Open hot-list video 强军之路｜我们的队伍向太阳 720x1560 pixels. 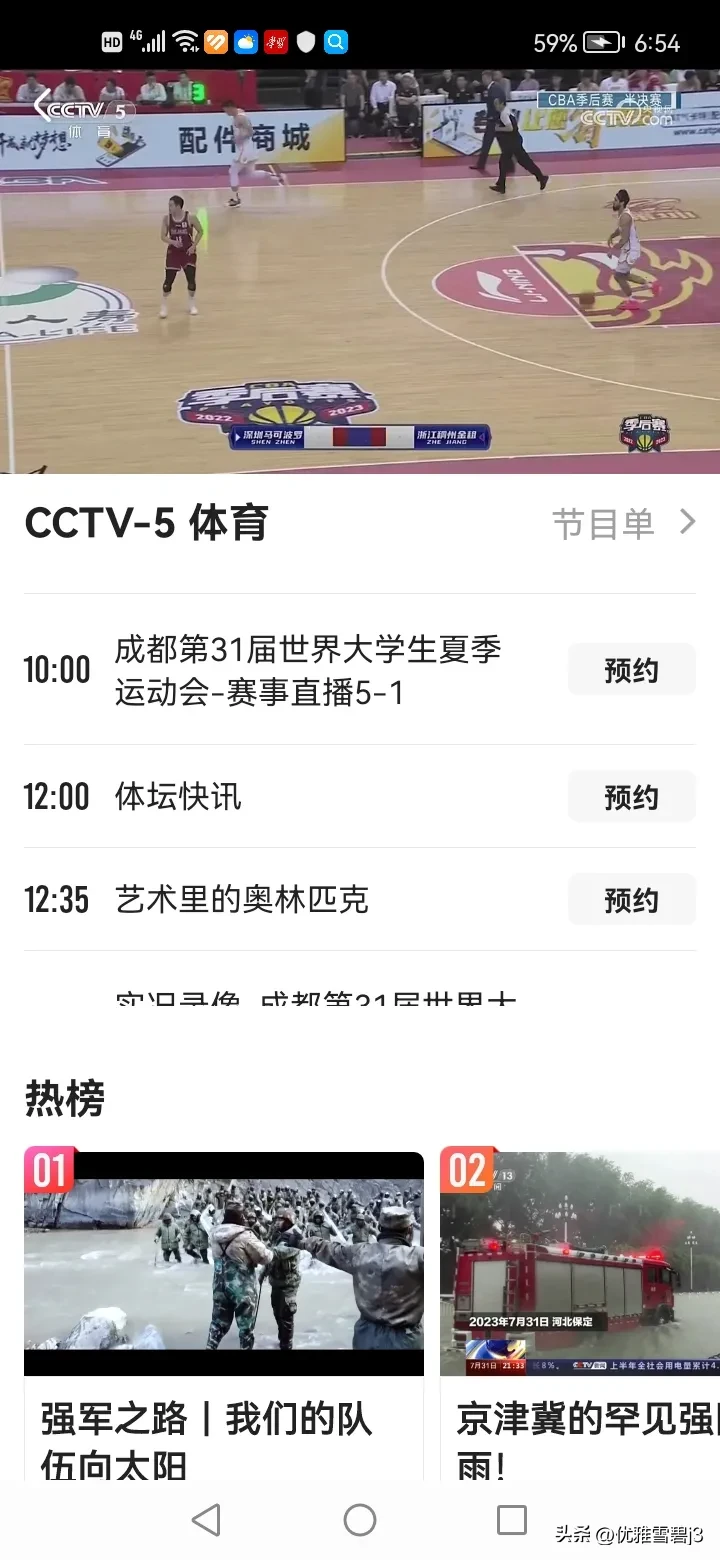224,1310
